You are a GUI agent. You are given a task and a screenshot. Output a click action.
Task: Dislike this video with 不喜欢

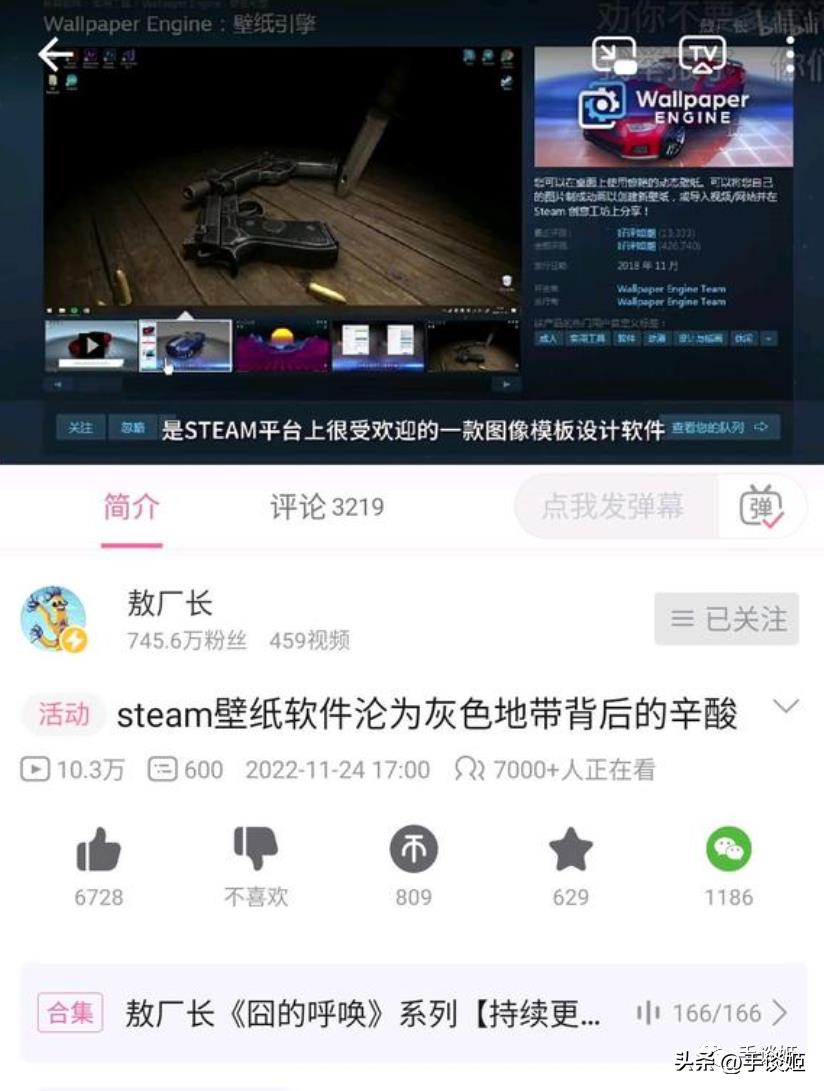point(255,851)
